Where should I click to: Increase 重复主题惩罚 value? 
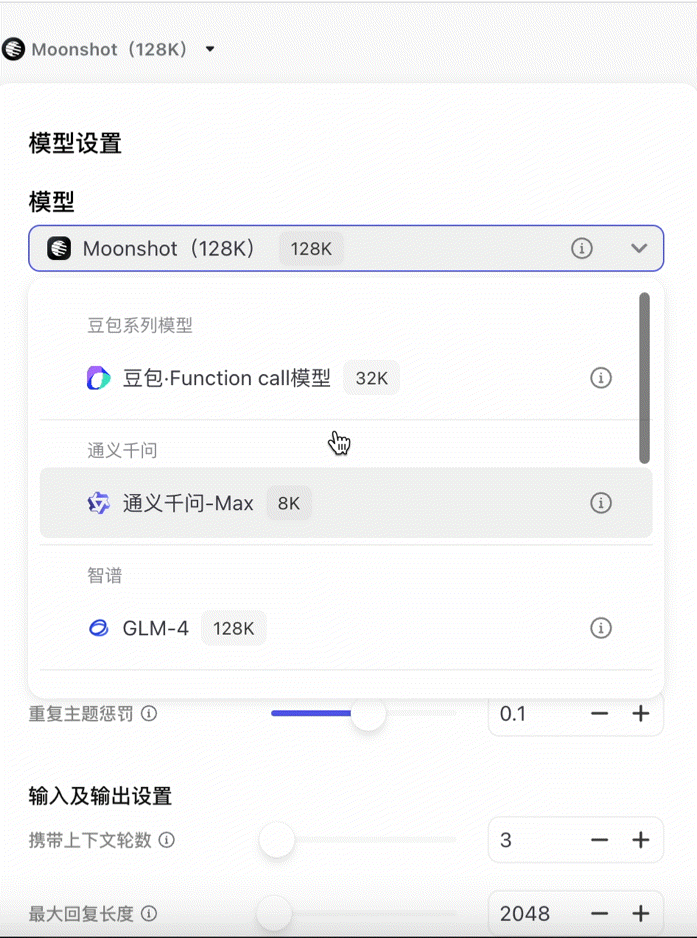click(x=641, y=714)
